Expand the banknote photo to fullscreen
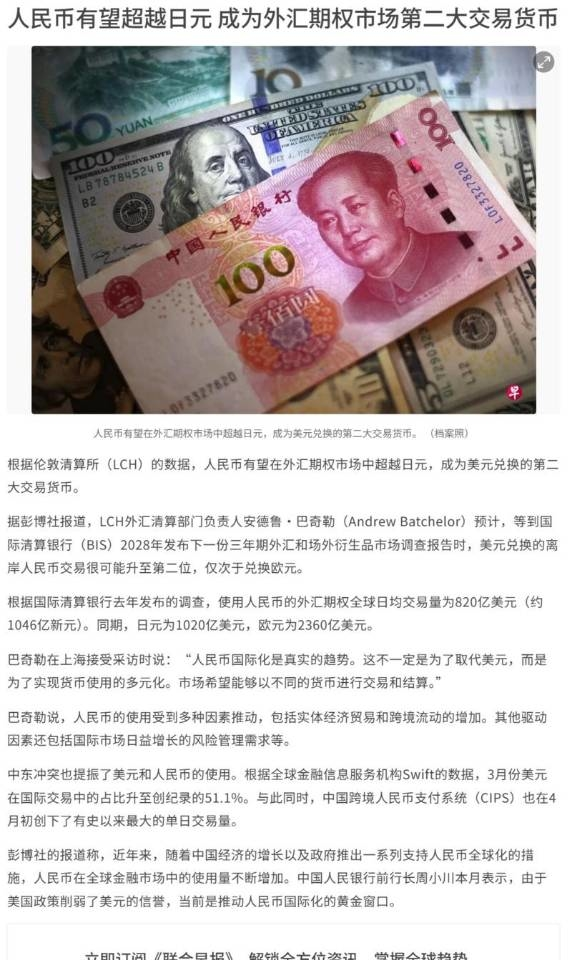The height and width of the screenshot is (960, 572). coord(543,62)
